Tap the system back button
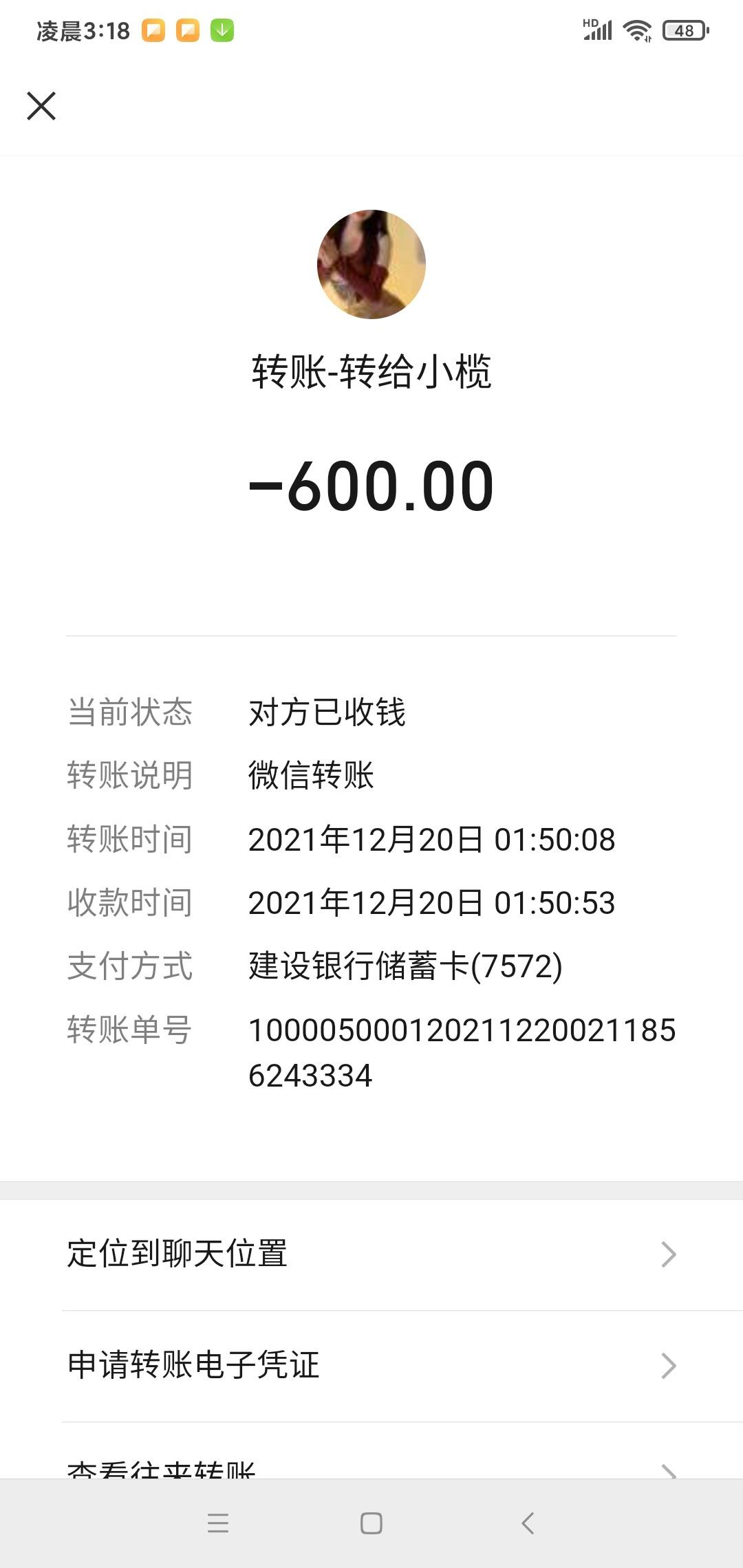This screenshot has height=1568, width=743. coord(528,1523)
